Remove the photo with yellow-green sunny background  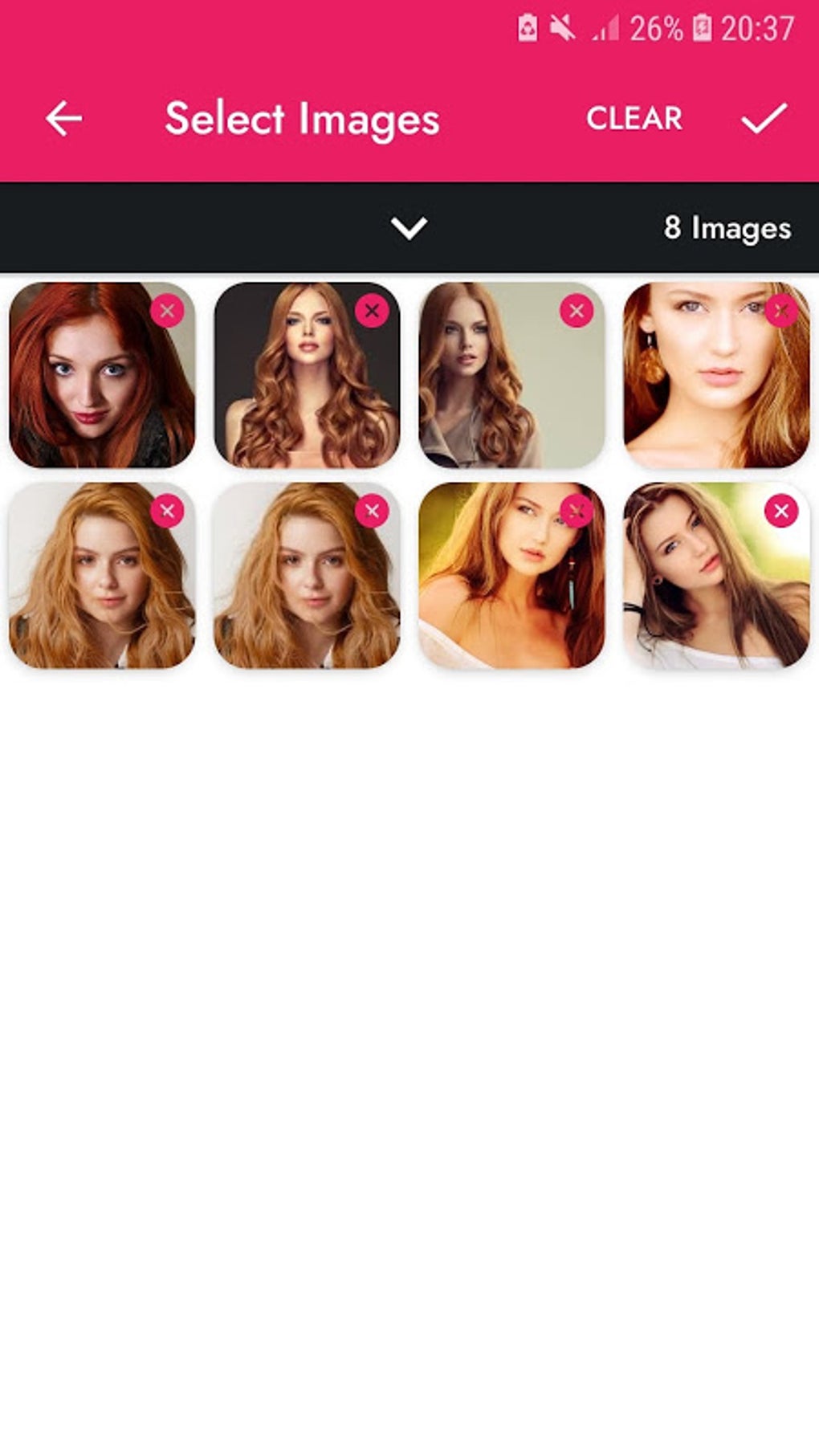[577, 511]
